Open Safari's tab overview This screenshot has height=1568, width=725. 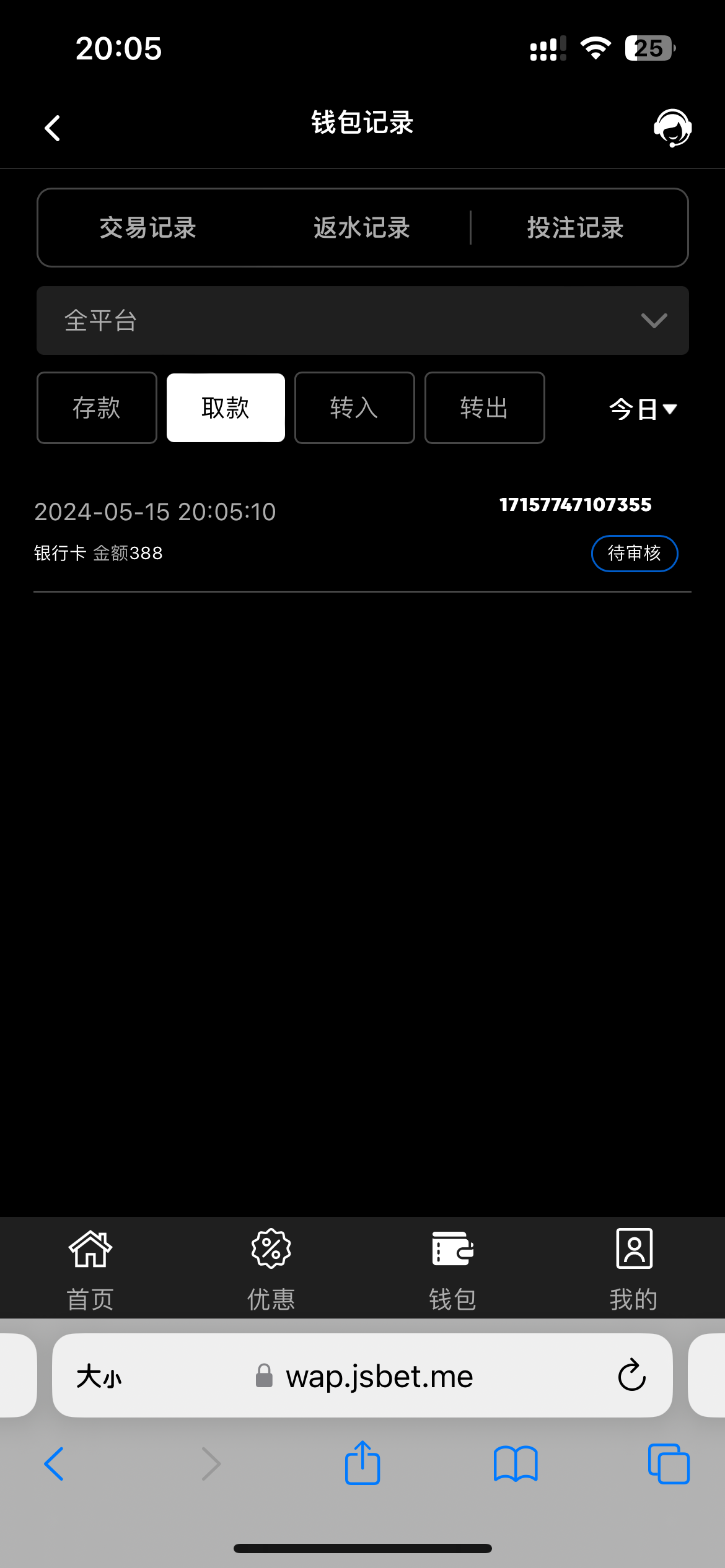tap(668, 1463)
